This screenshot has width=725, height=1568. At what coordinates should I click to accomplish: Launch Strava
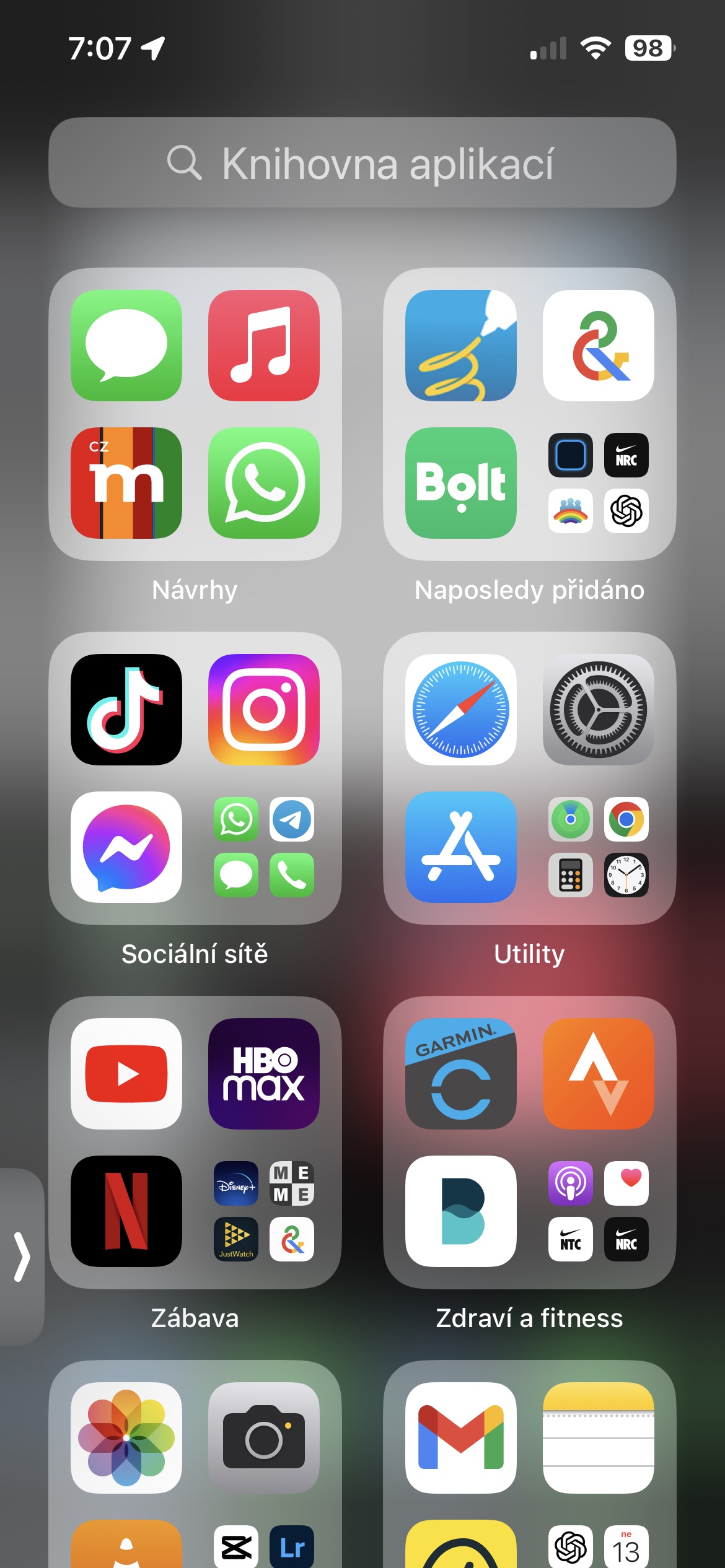point(598,1074)
